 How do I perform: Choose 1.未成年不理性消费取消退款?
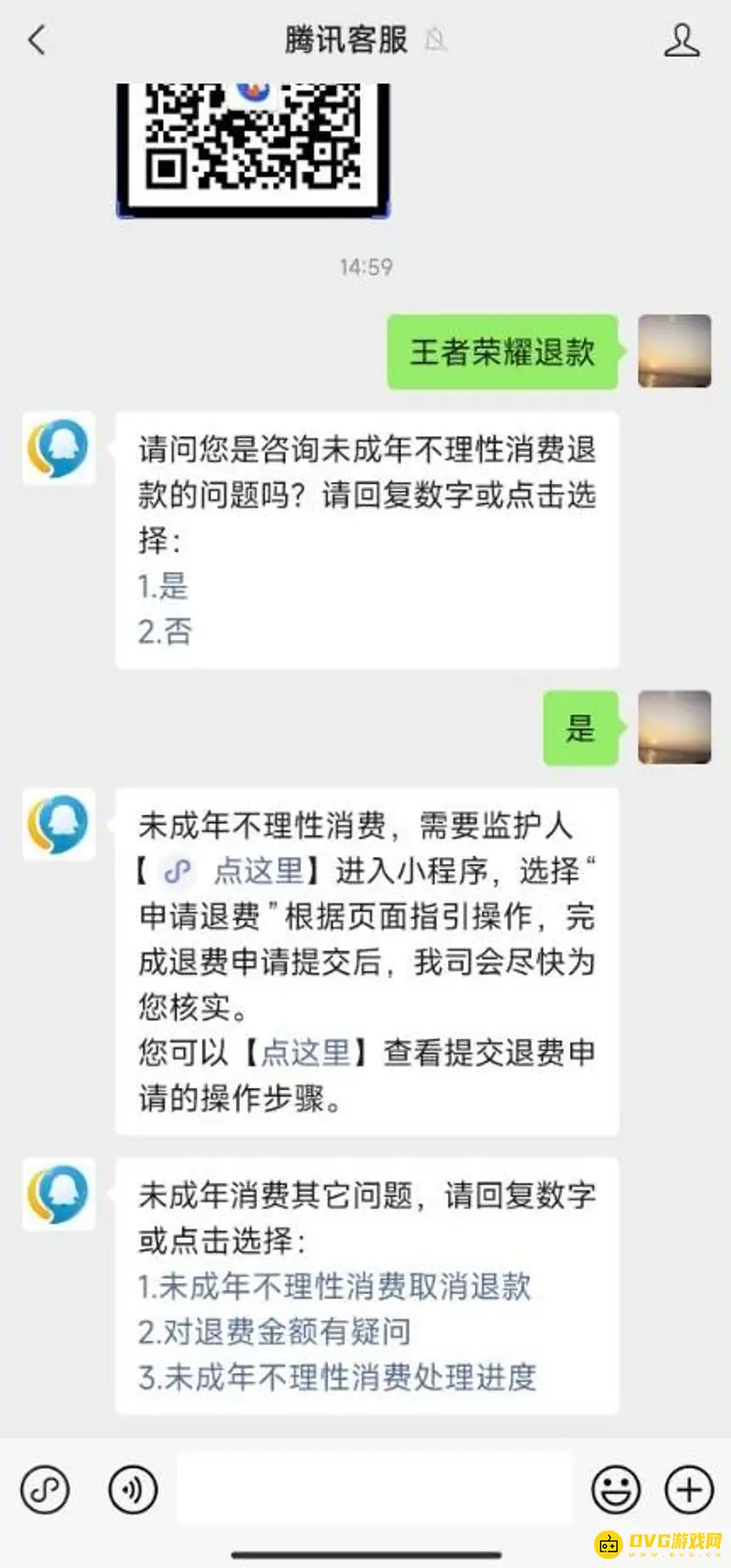point(335,1287)
